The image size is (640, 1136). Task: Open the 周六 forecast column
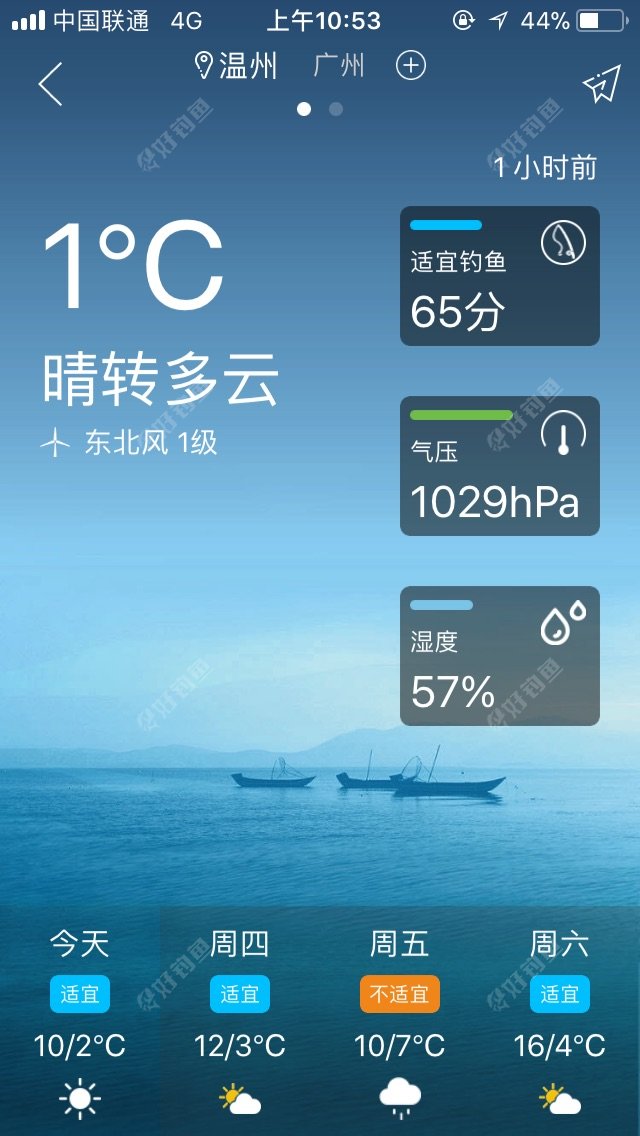click(x=560, y=1020)
